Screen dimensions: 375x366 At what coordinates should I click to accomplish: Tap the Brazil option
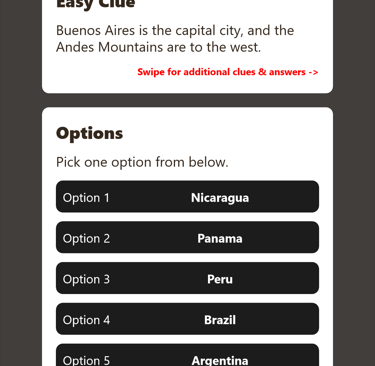click(x=187, y=319)
